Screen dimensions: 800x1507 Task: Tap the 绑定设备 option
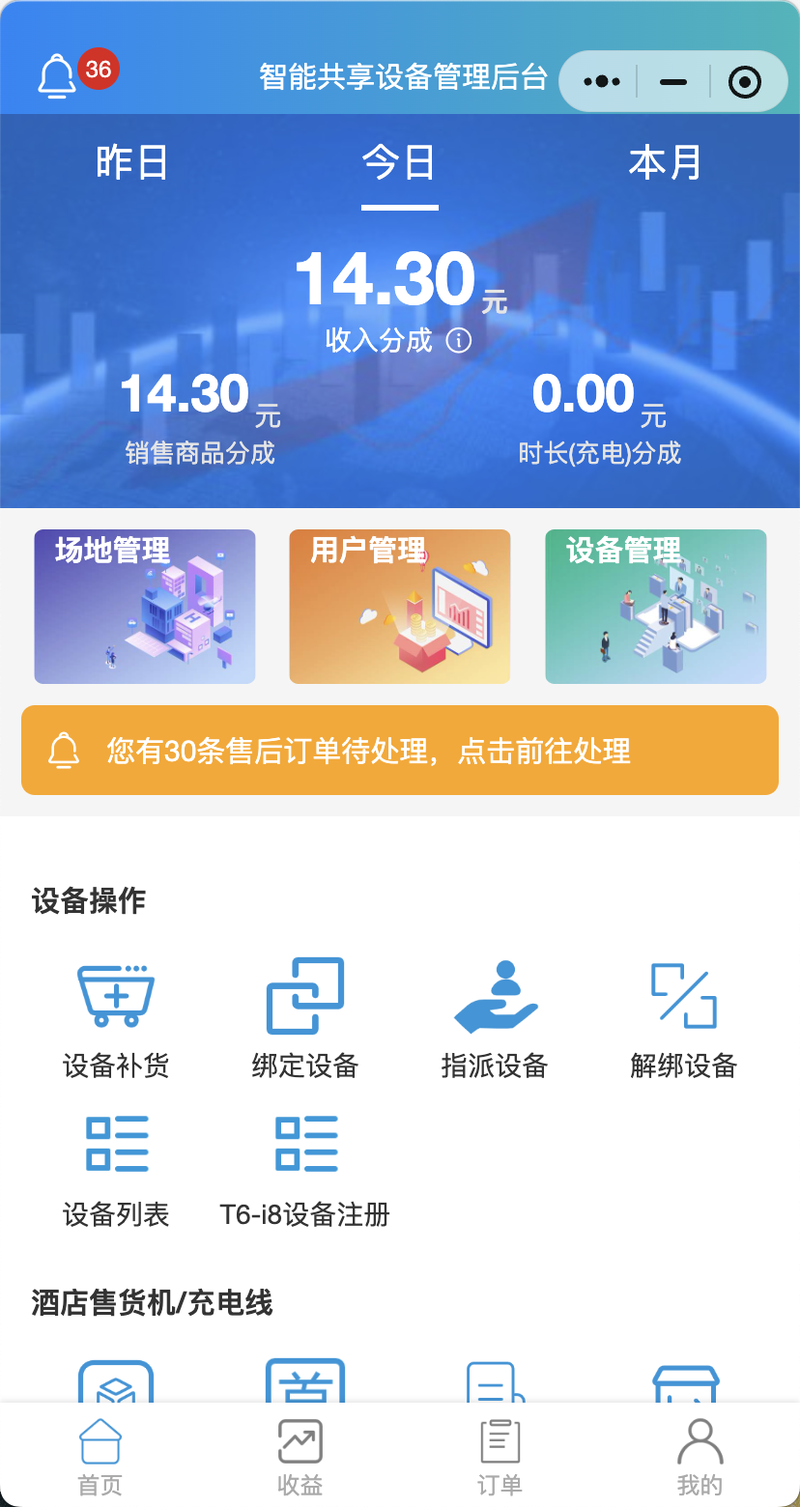[305, 1018]
